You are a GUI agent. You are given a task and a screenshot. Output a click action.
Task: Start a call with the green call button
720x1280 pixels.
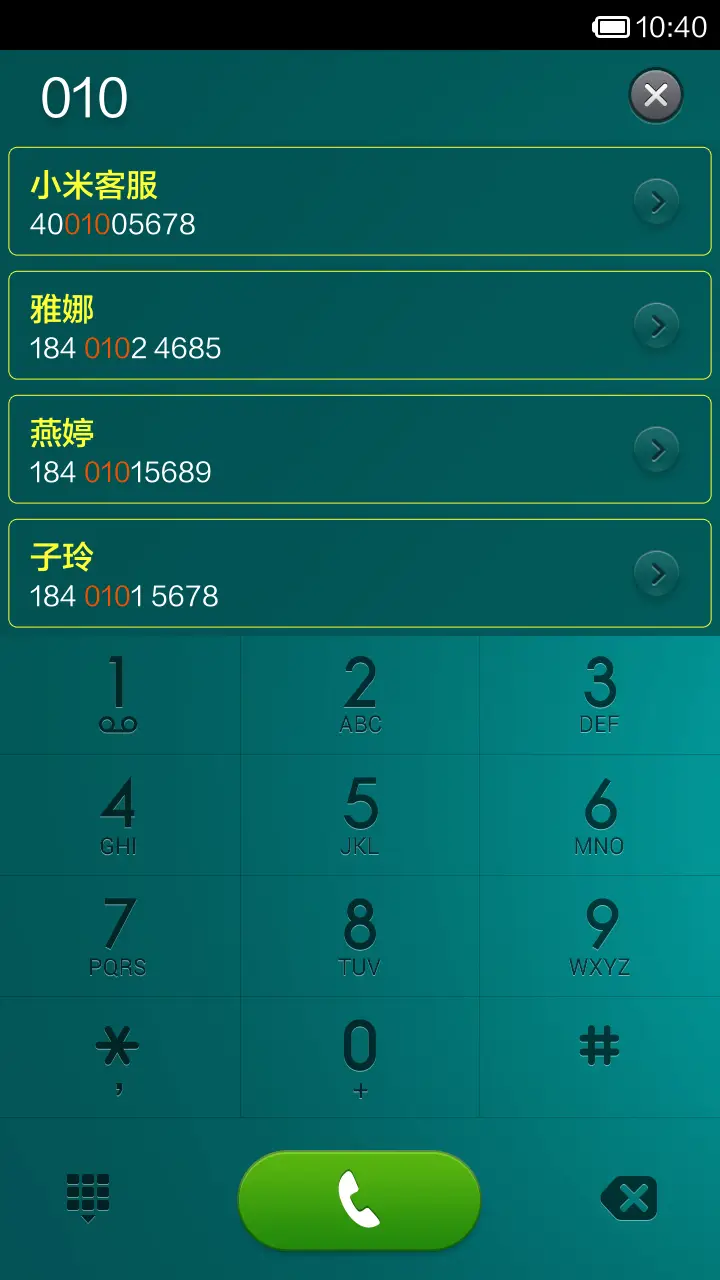[358, 1198]
